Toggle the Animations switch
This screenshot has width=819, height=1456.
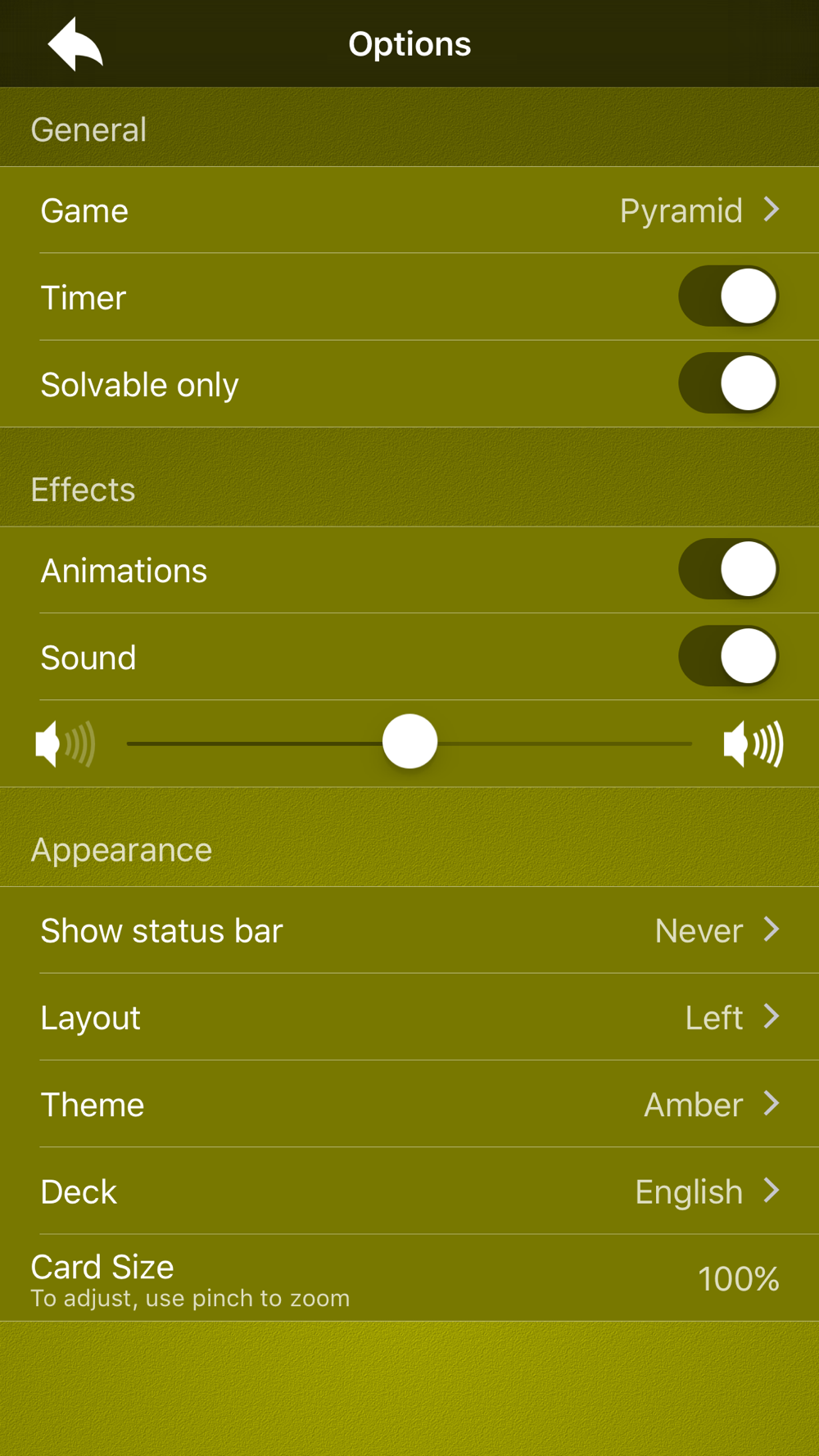727,569
